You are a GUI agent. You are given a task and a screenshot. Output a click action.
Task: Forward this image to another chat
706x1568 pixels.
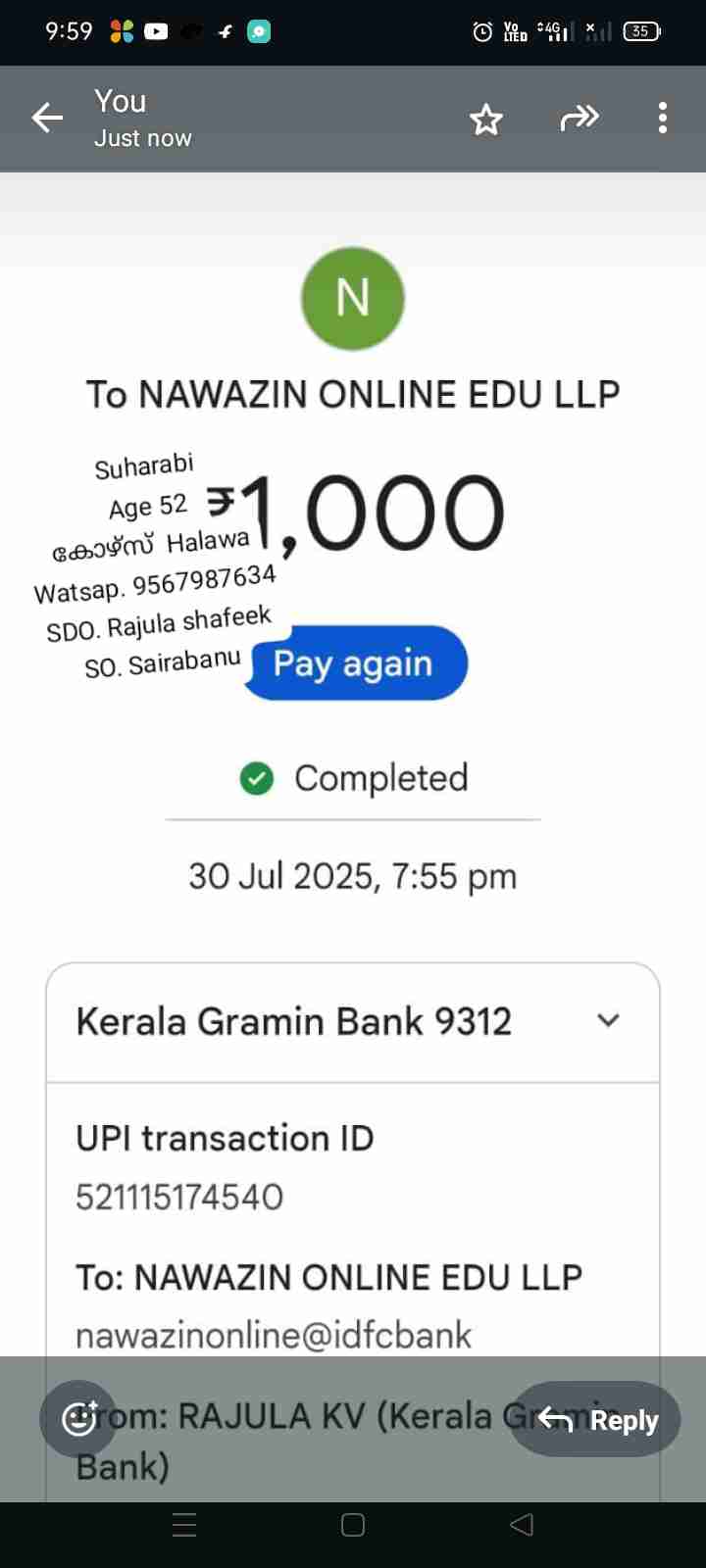pos(579,119)
